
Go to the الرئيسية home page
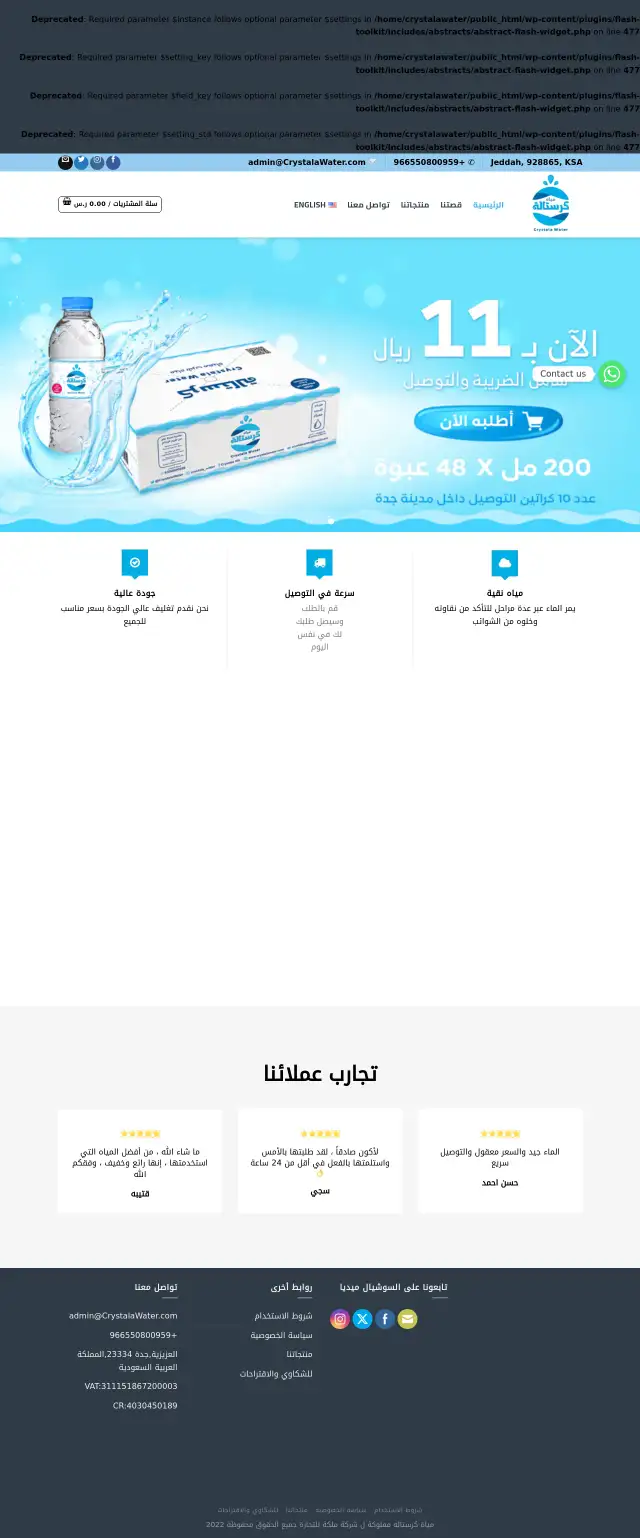point(488,205)
